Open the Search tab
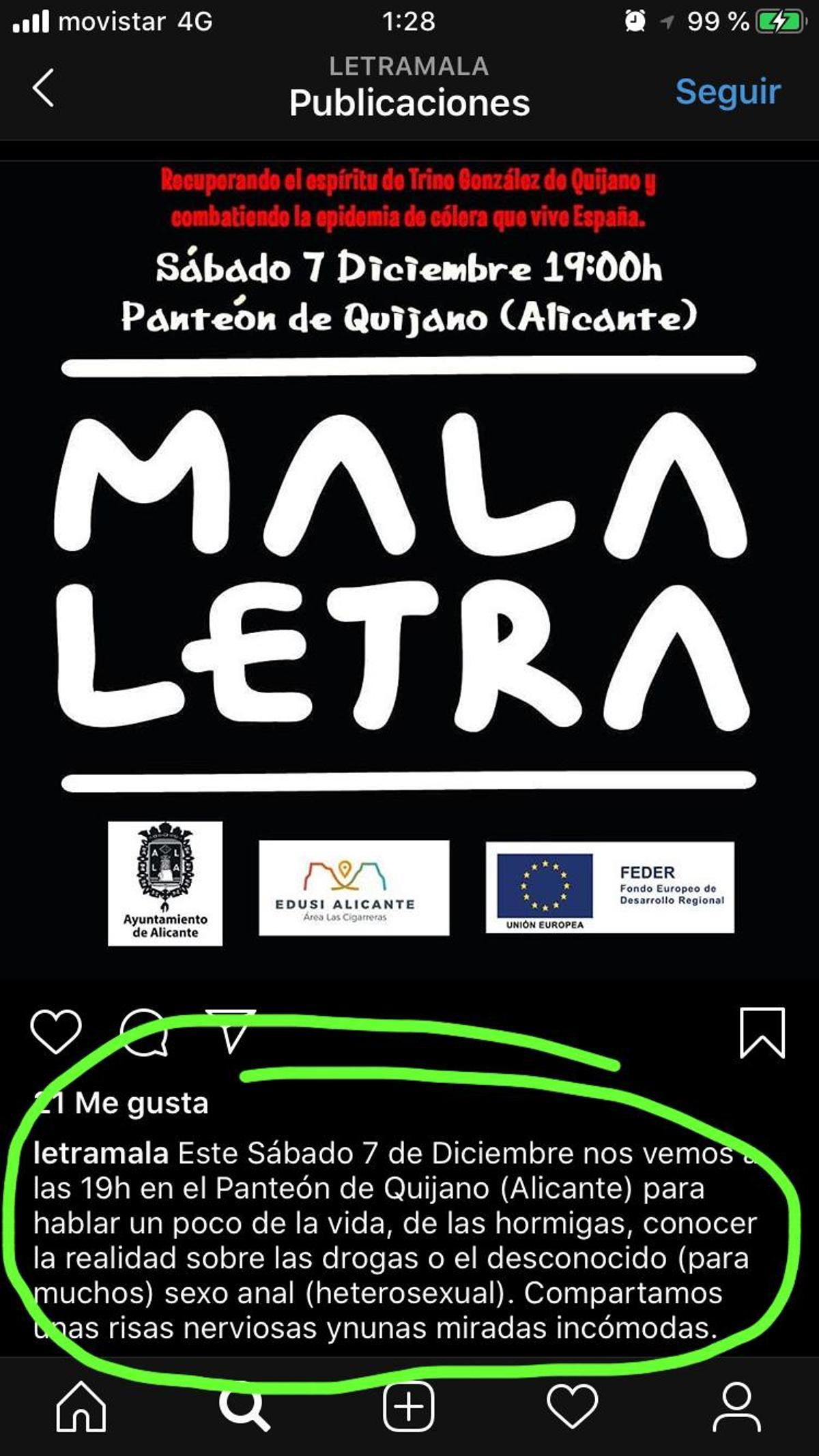 coord(244,1407)
